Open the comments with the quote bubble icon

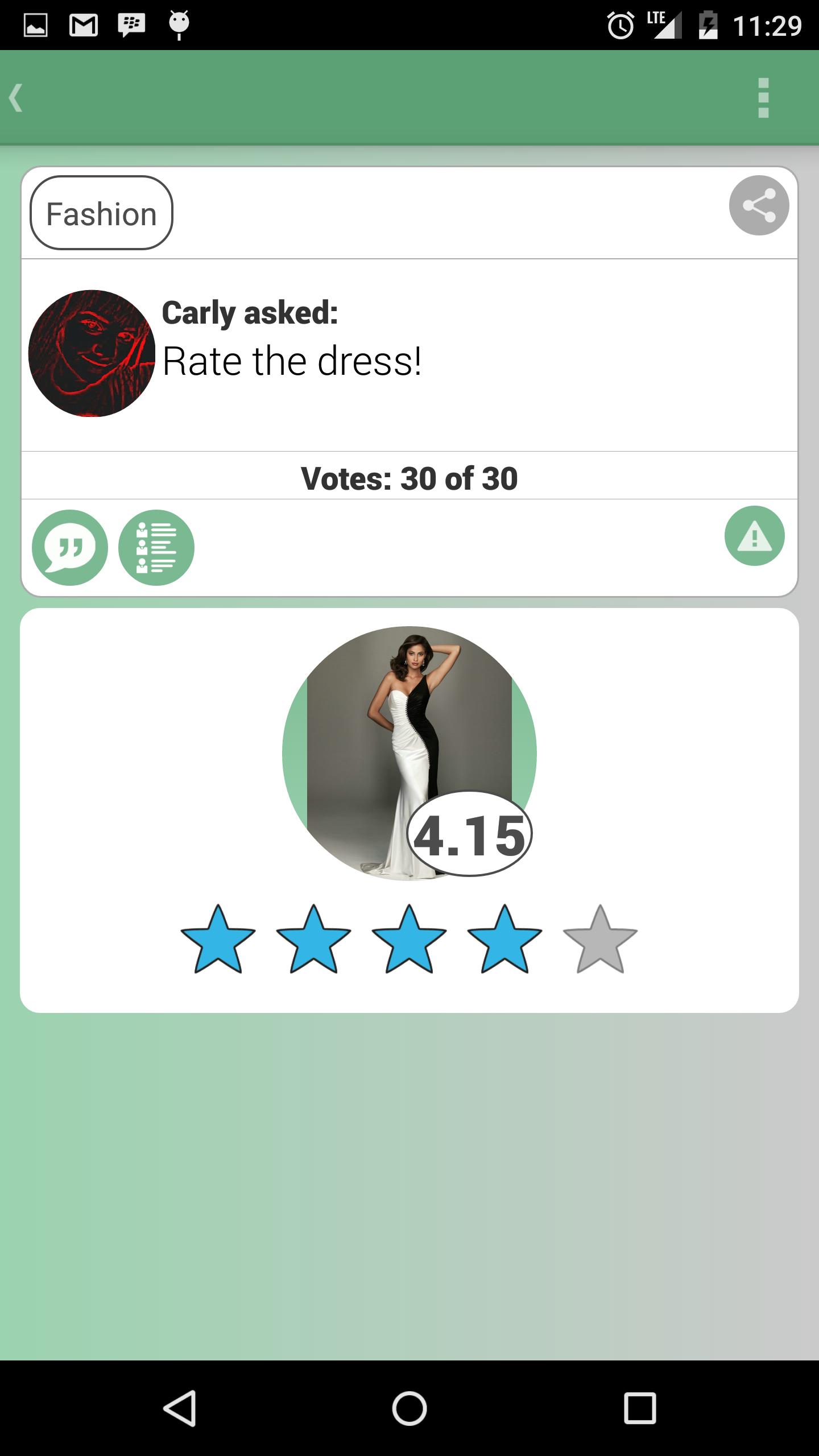(x=70, y=547)
